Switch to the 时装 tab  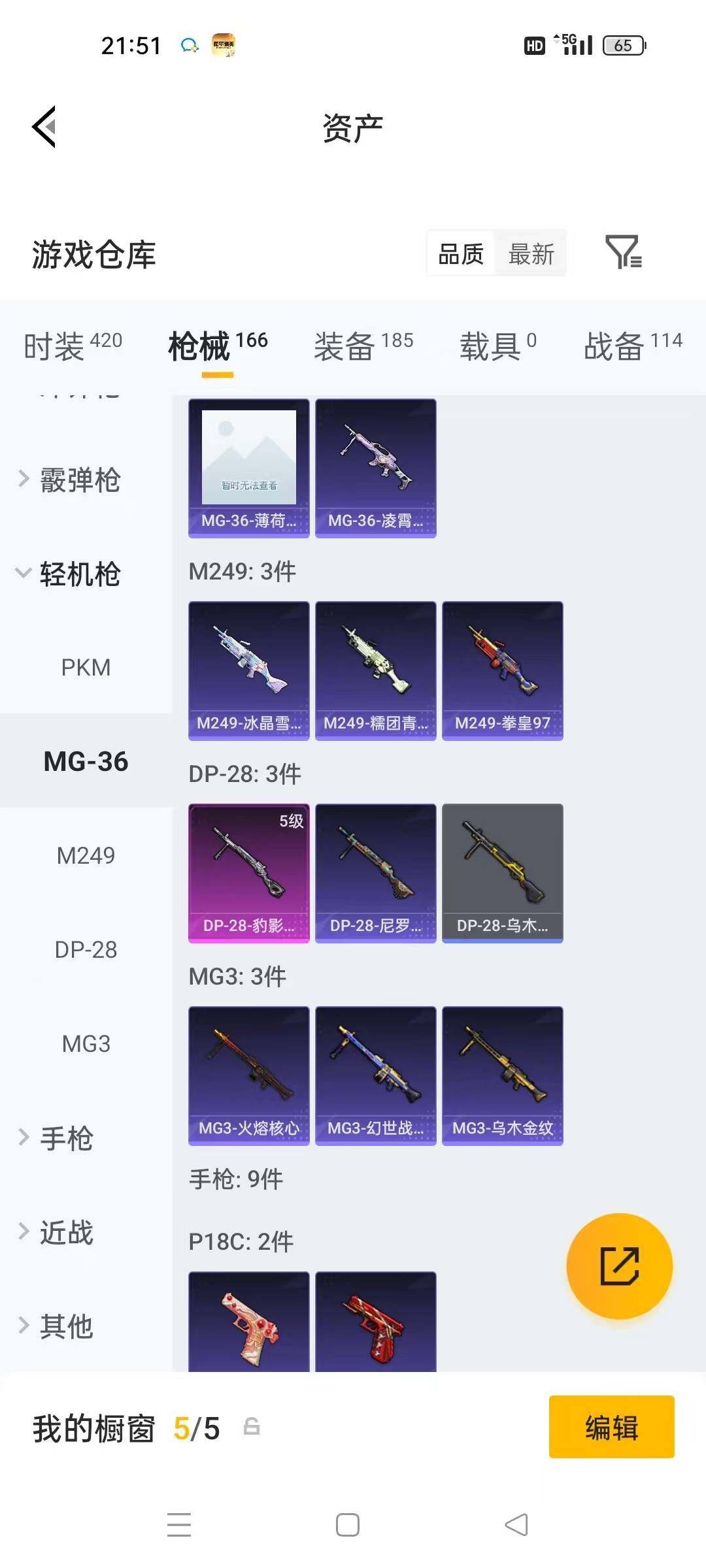pos(73,345)
